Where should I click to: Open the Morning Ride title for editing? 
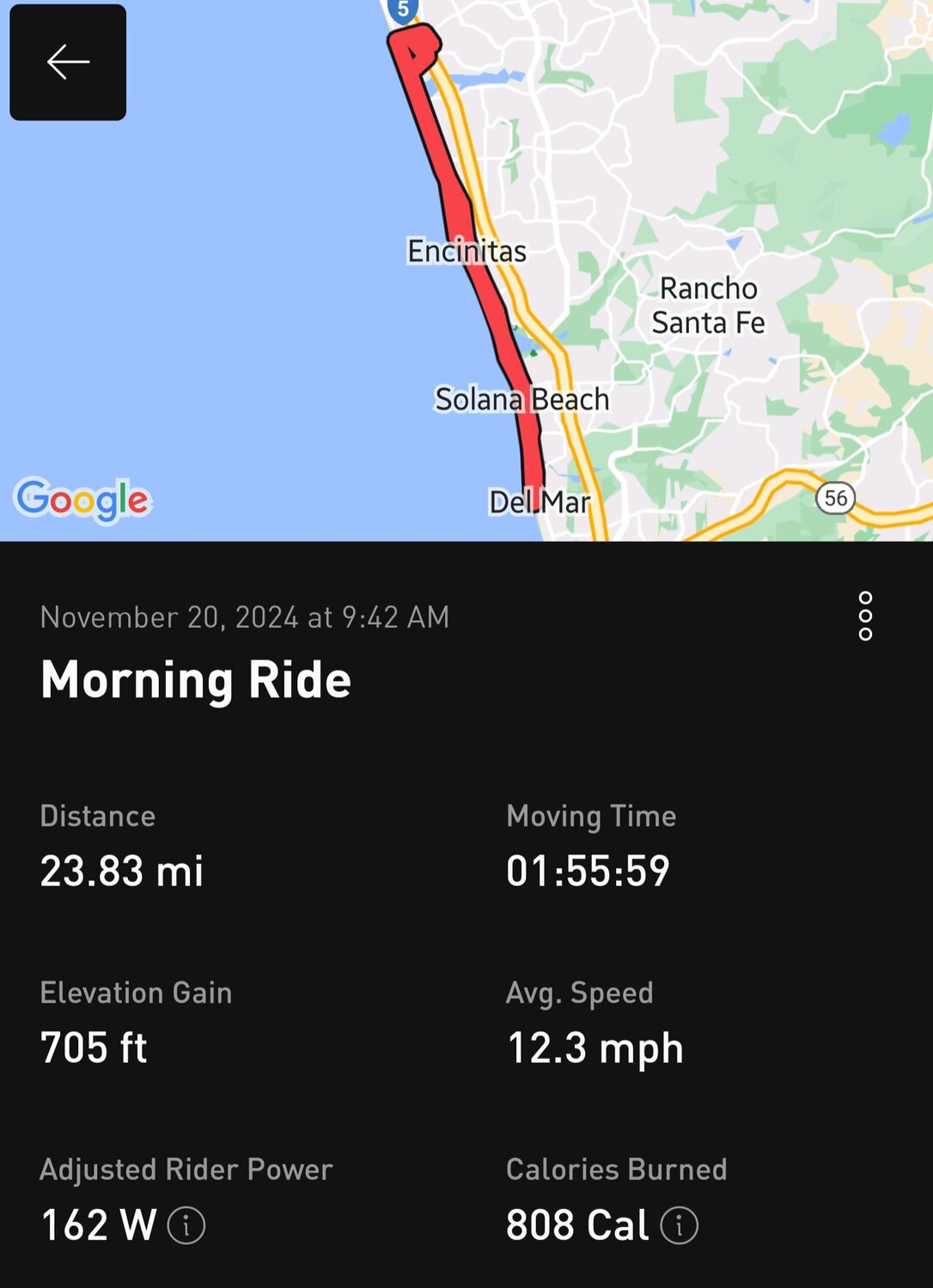pyautogui.click(x=196, y=681)
